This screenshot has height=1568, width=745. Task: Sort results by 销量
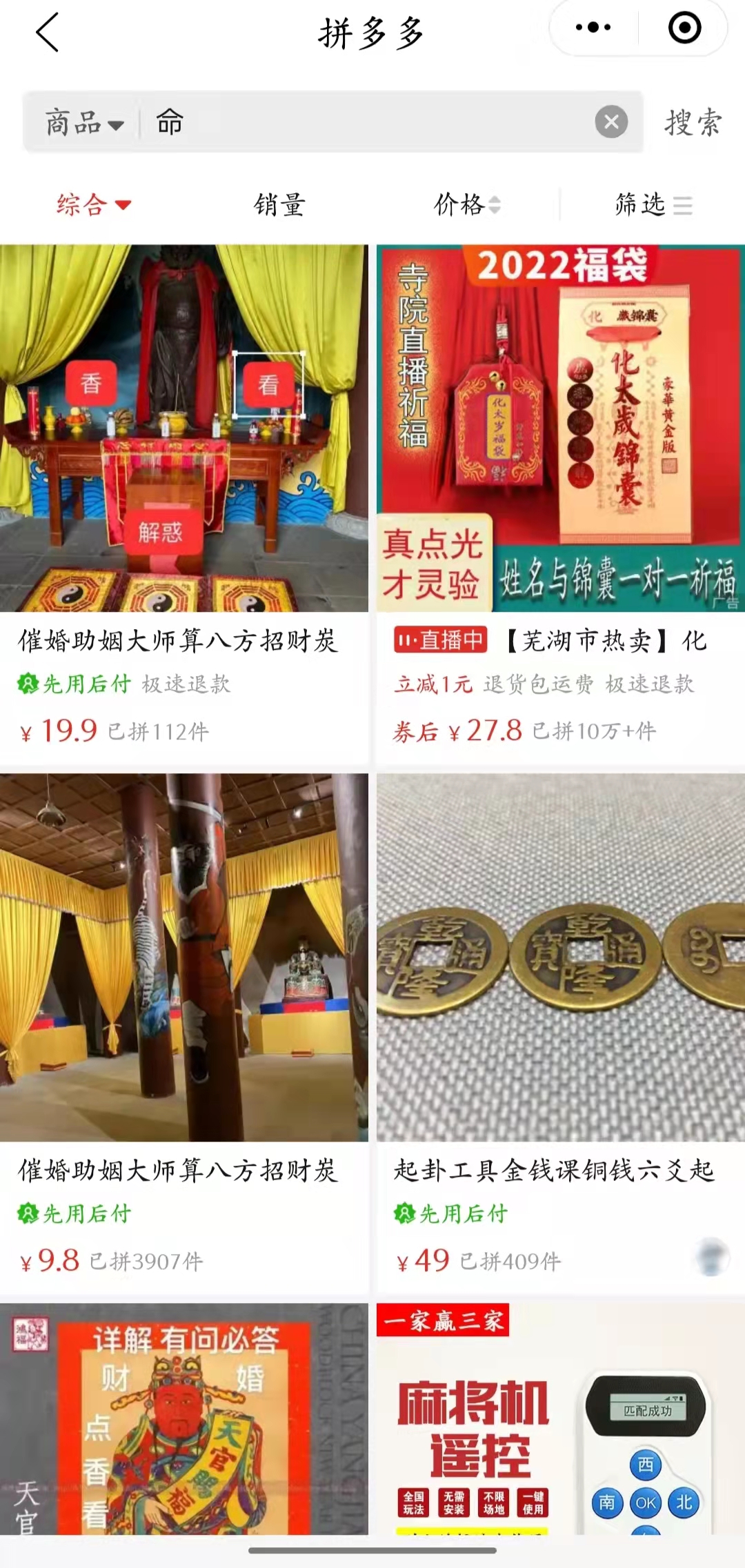[x=279, y=205]
